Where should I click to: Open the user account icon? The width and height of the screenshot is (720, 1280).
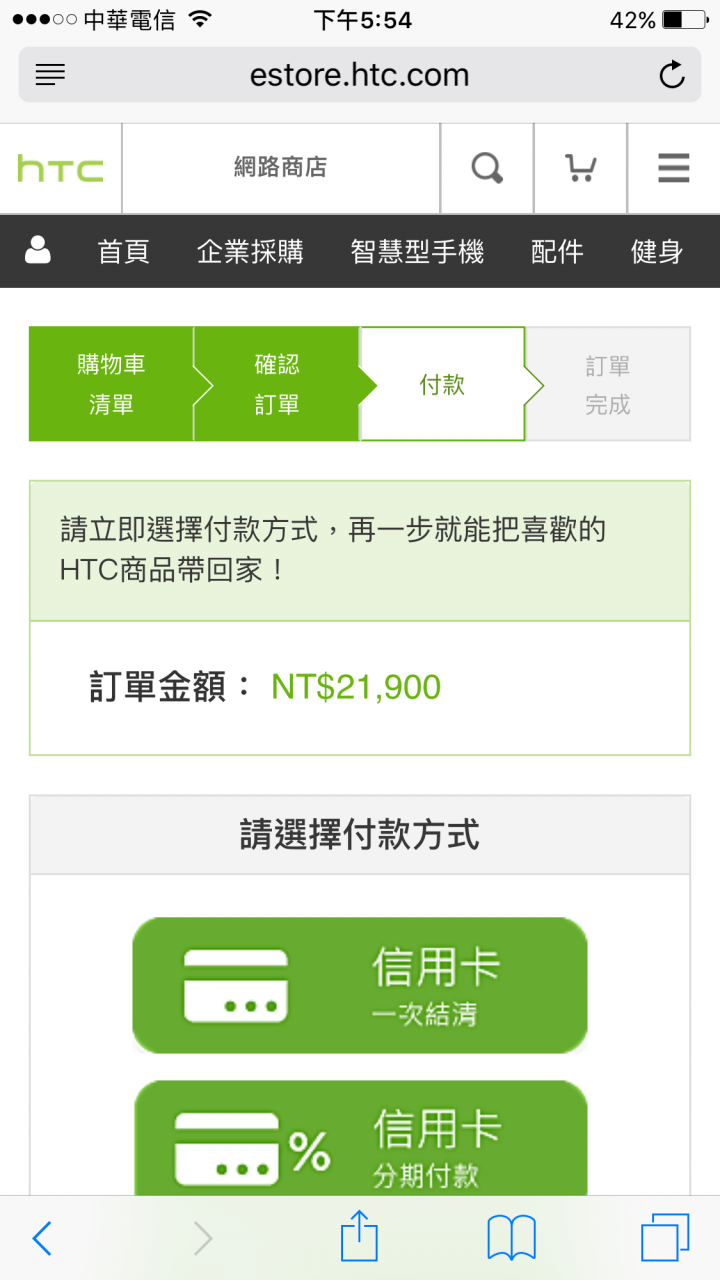[x=38, y=251]
